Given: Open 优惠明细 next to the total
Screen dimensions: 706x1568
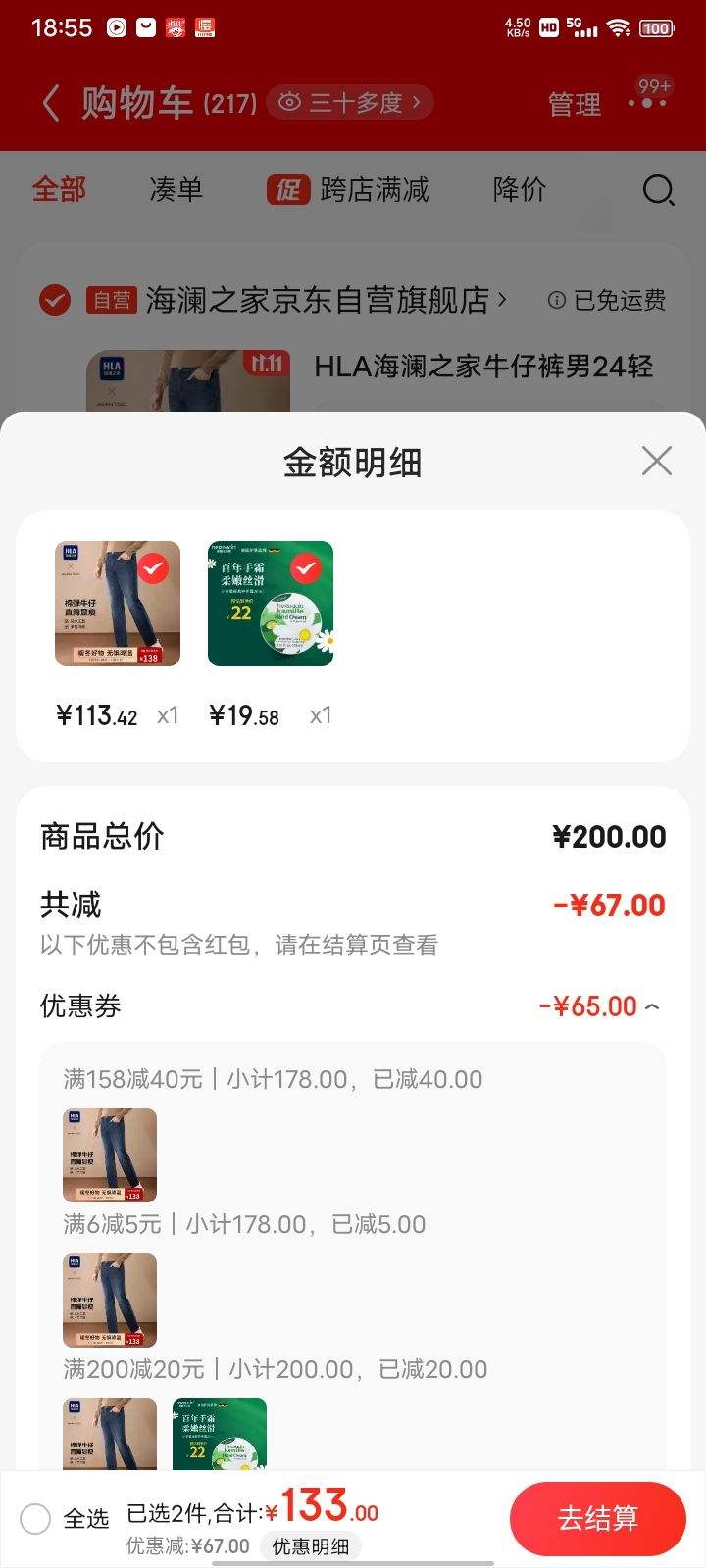Looking at the screenshot, I should coord(310,1546).
